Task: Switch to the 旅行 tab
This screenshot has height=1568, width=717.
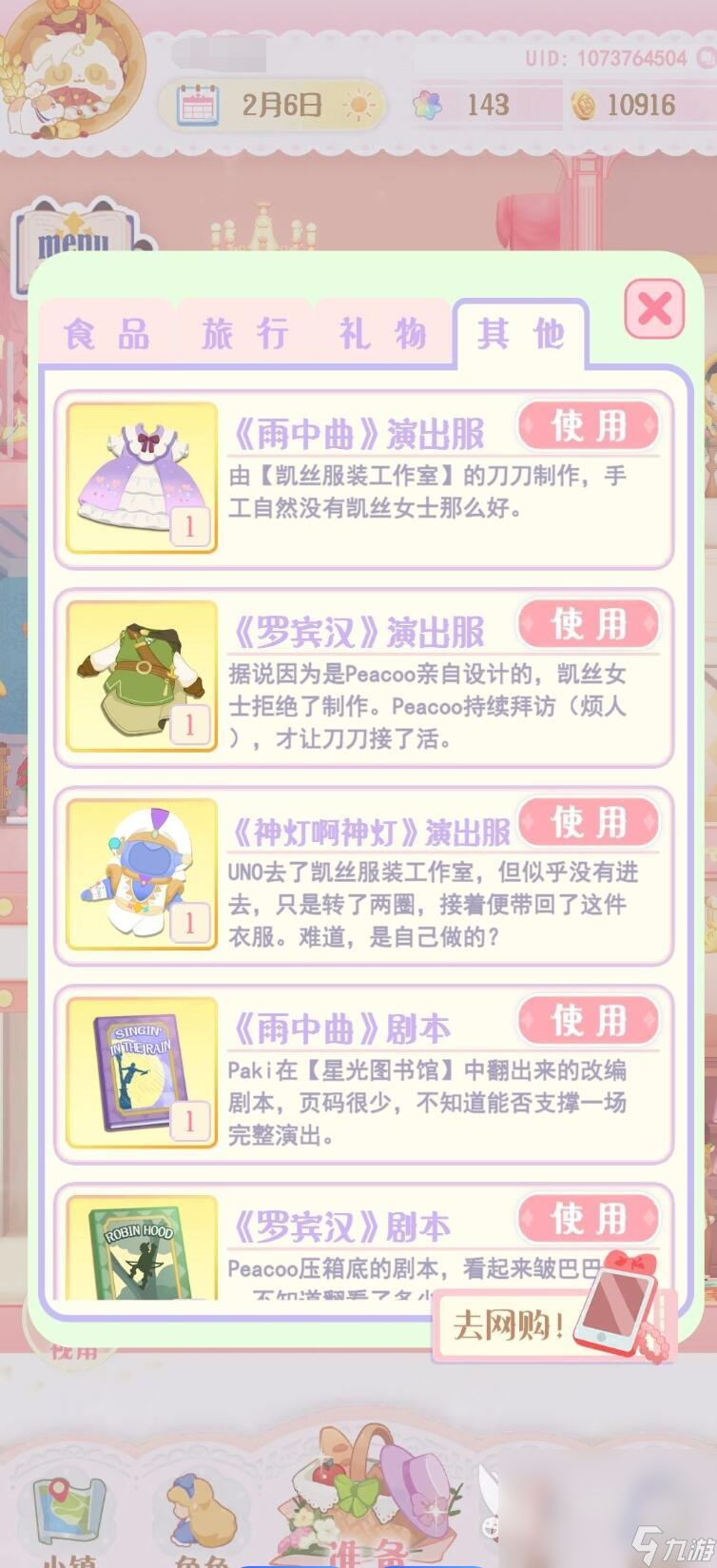Action: point(244,334)
